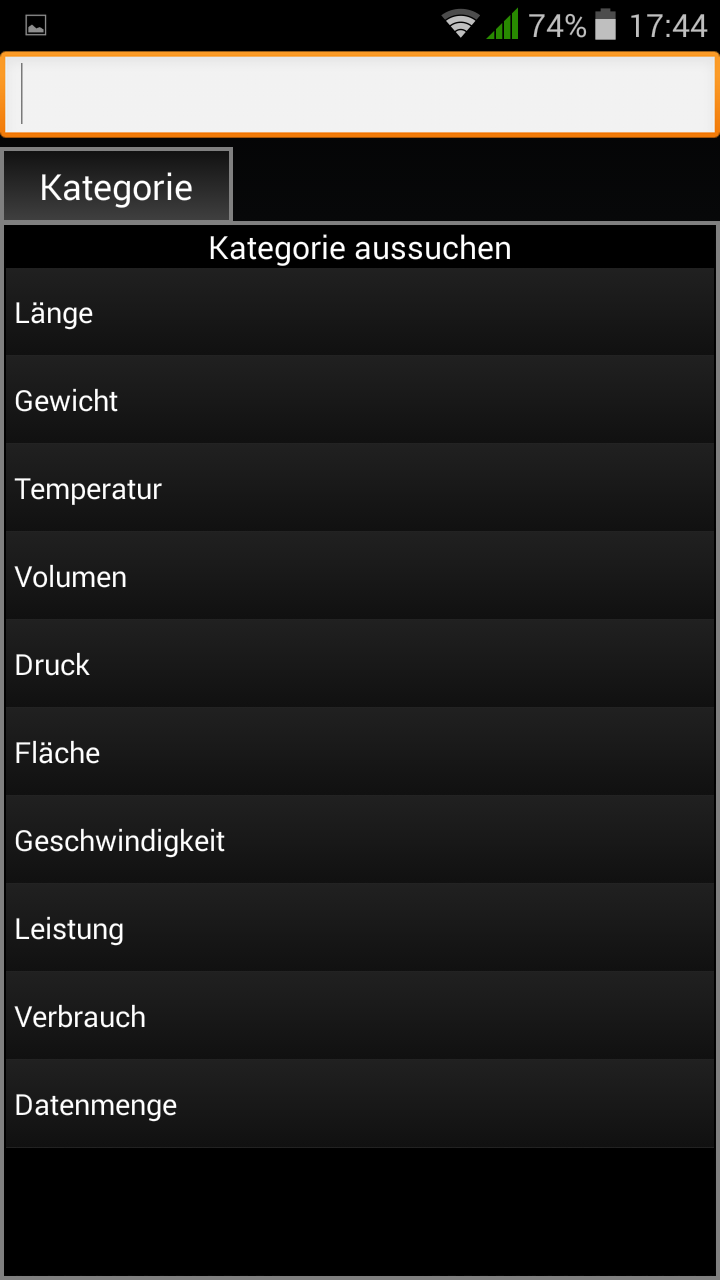Focus the empty text input field
Viewport: 720px width, 1280px height.
[x=360, y=94]
